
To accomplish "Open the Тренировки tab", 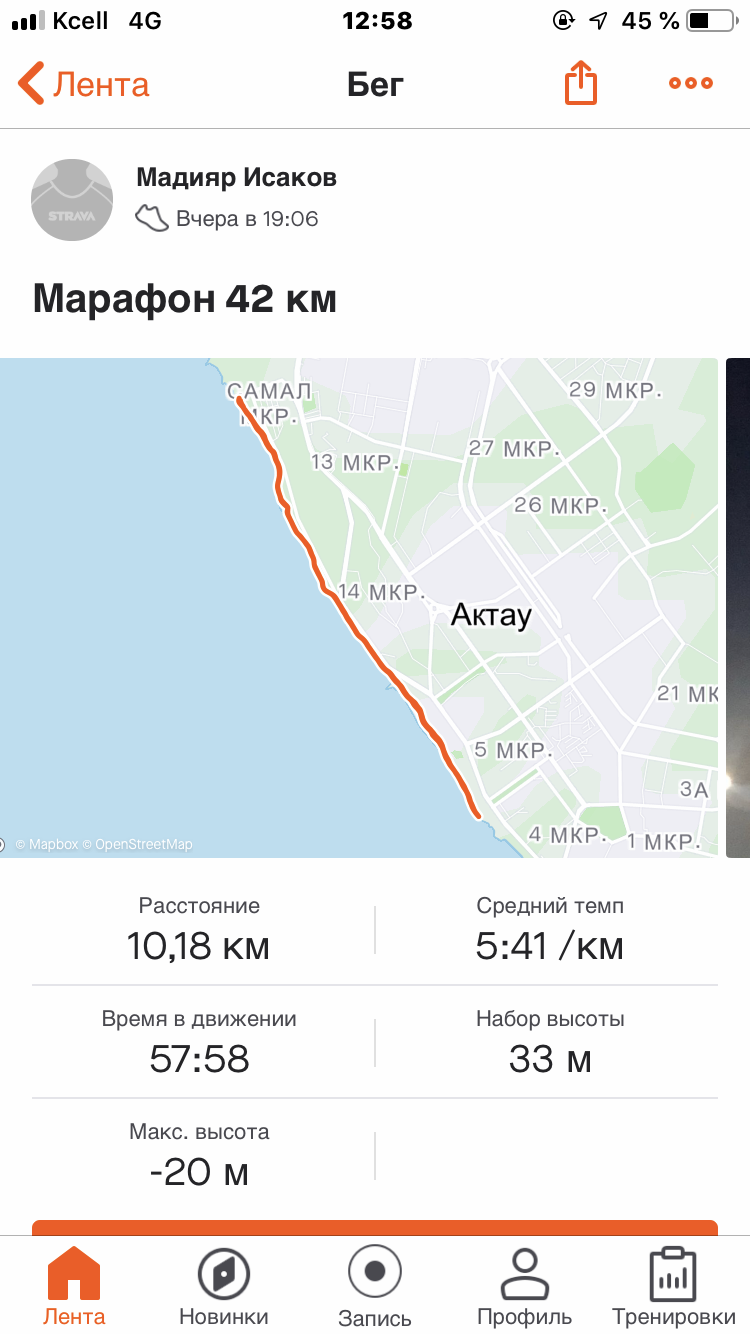I will pyautogui.click(x=673, y=1286).
